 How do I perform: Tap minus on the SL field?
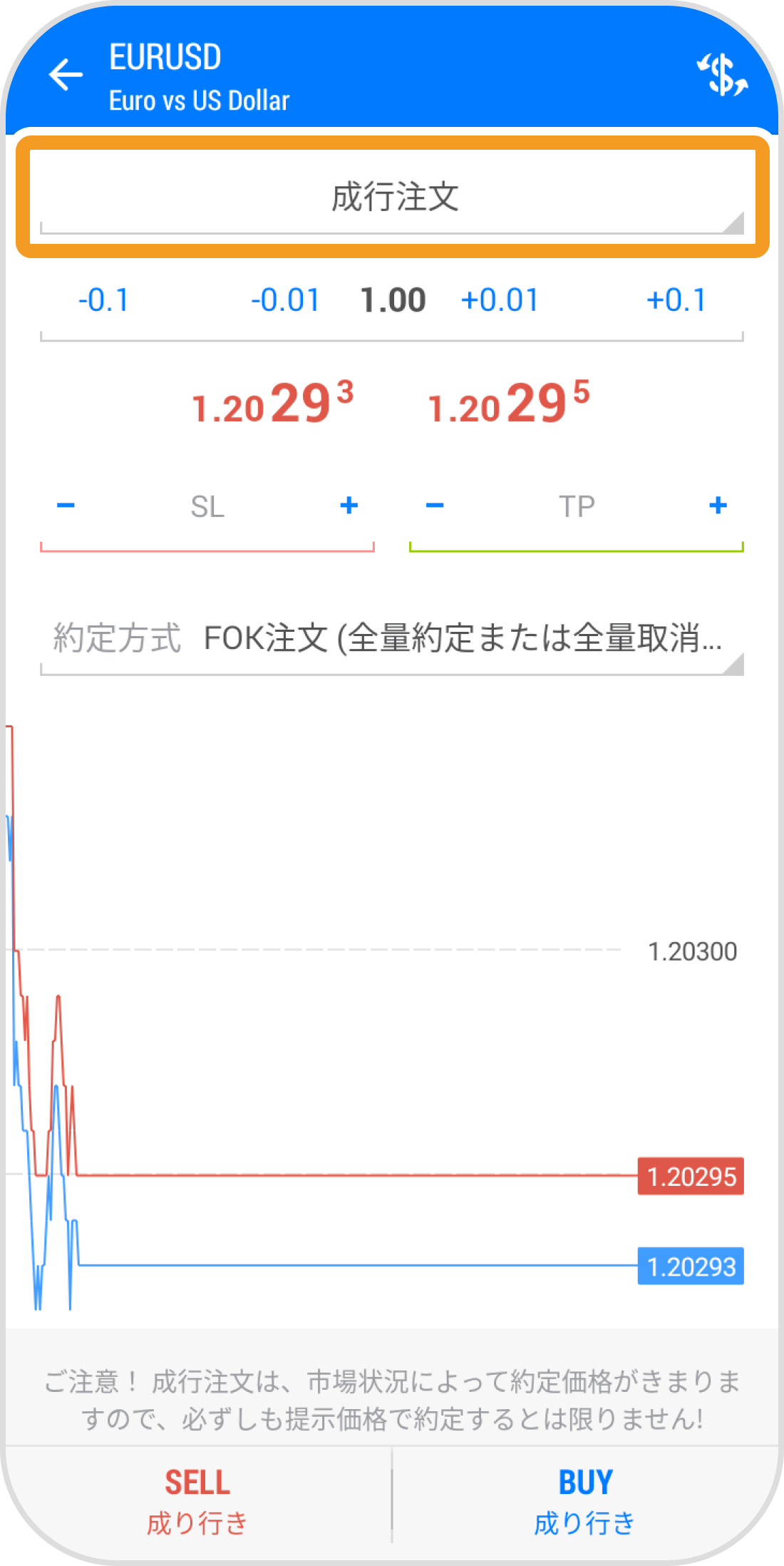(66, 506)
